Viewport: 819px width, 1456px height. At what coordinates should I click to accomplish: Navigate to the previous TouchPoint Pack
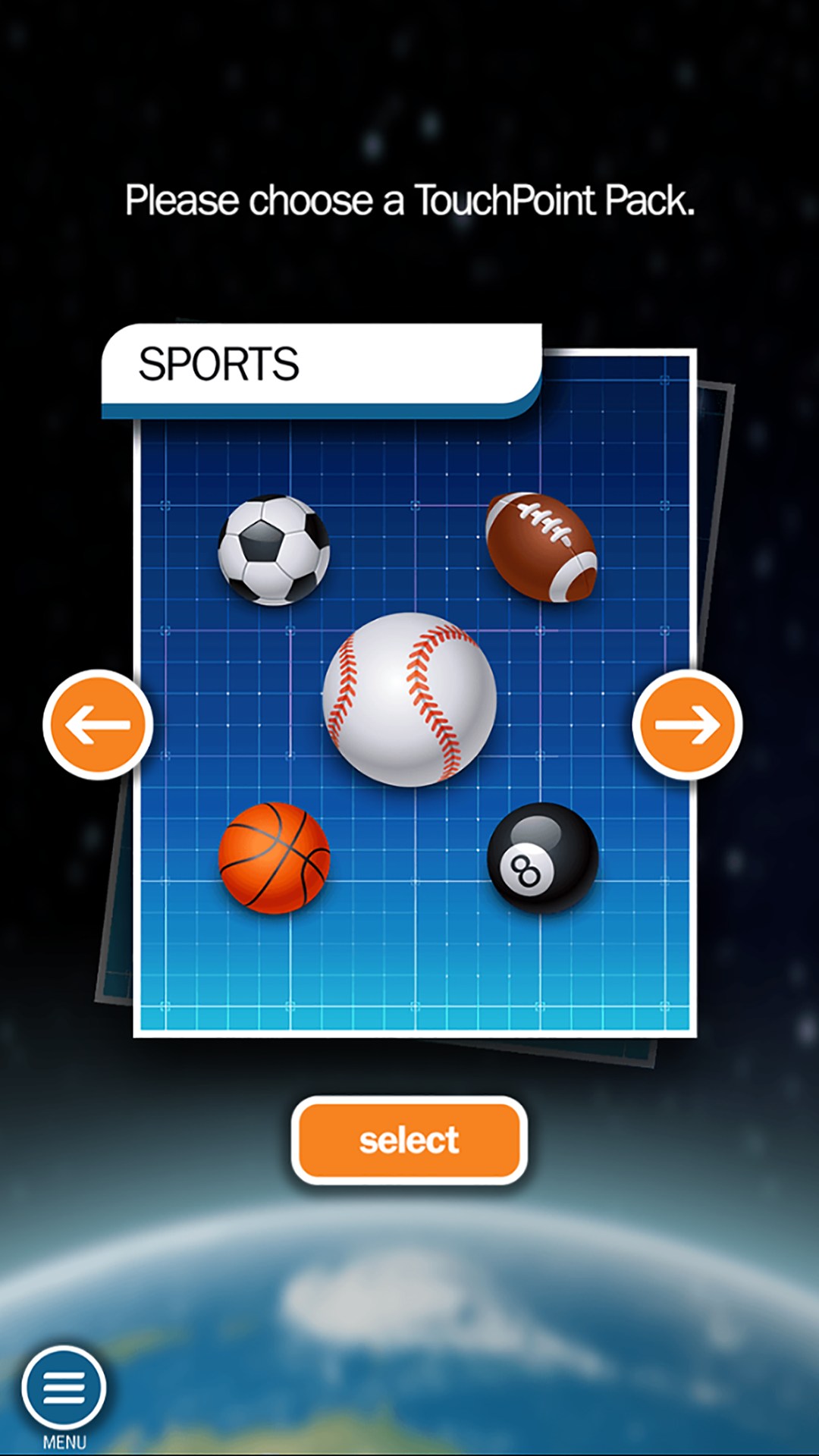97,724
